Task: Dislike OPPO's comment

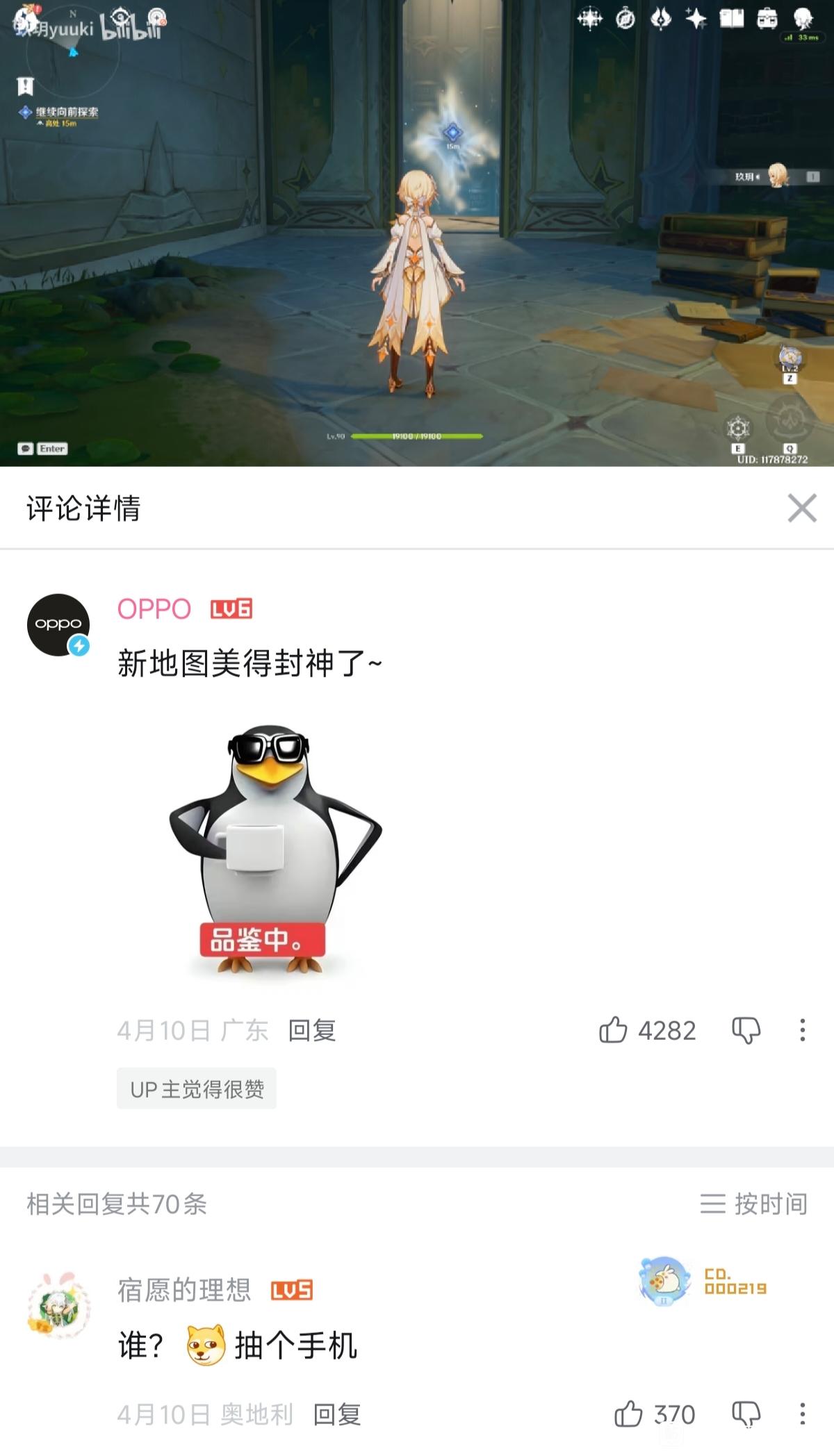Action: pos(746,1030)
